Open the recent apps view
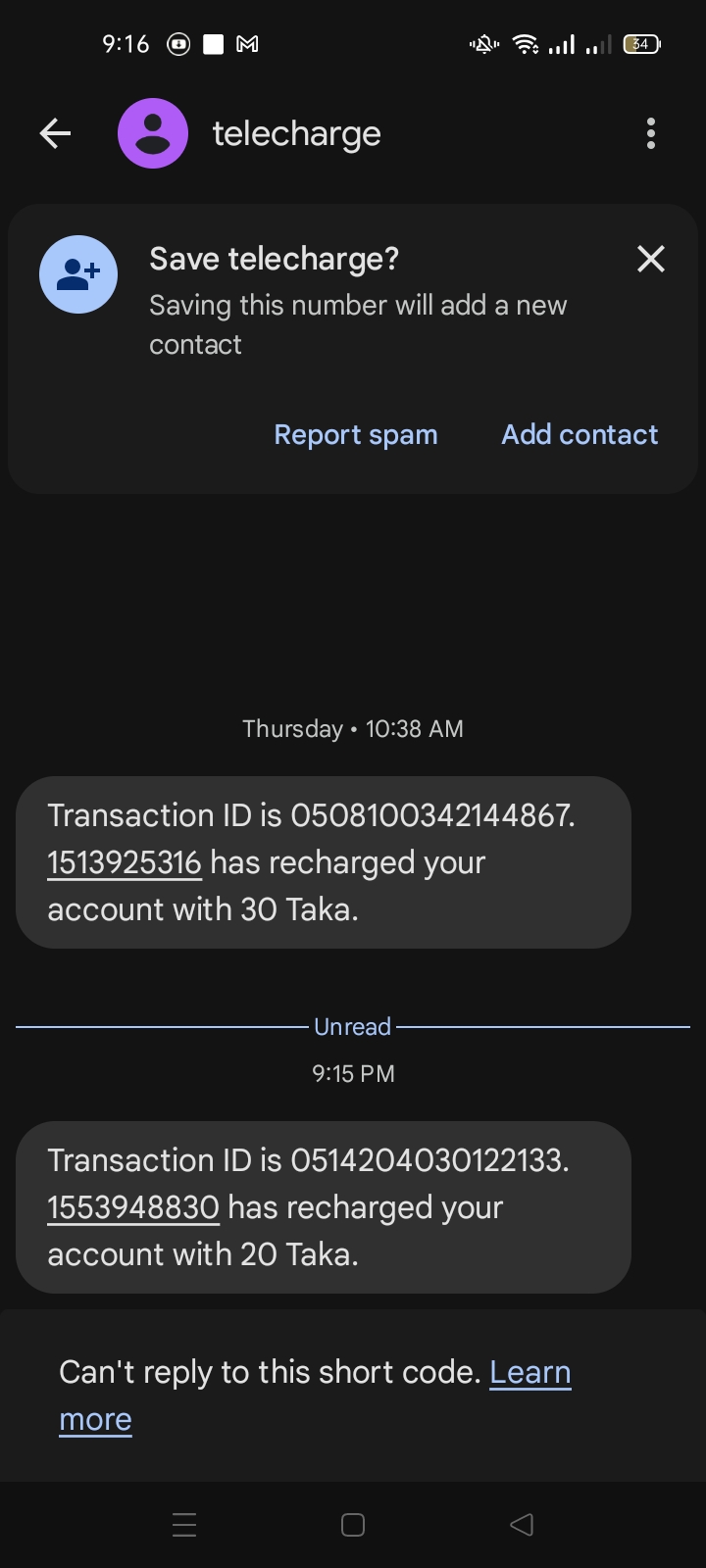The image size is (706, 1568). coord(184,1525)
